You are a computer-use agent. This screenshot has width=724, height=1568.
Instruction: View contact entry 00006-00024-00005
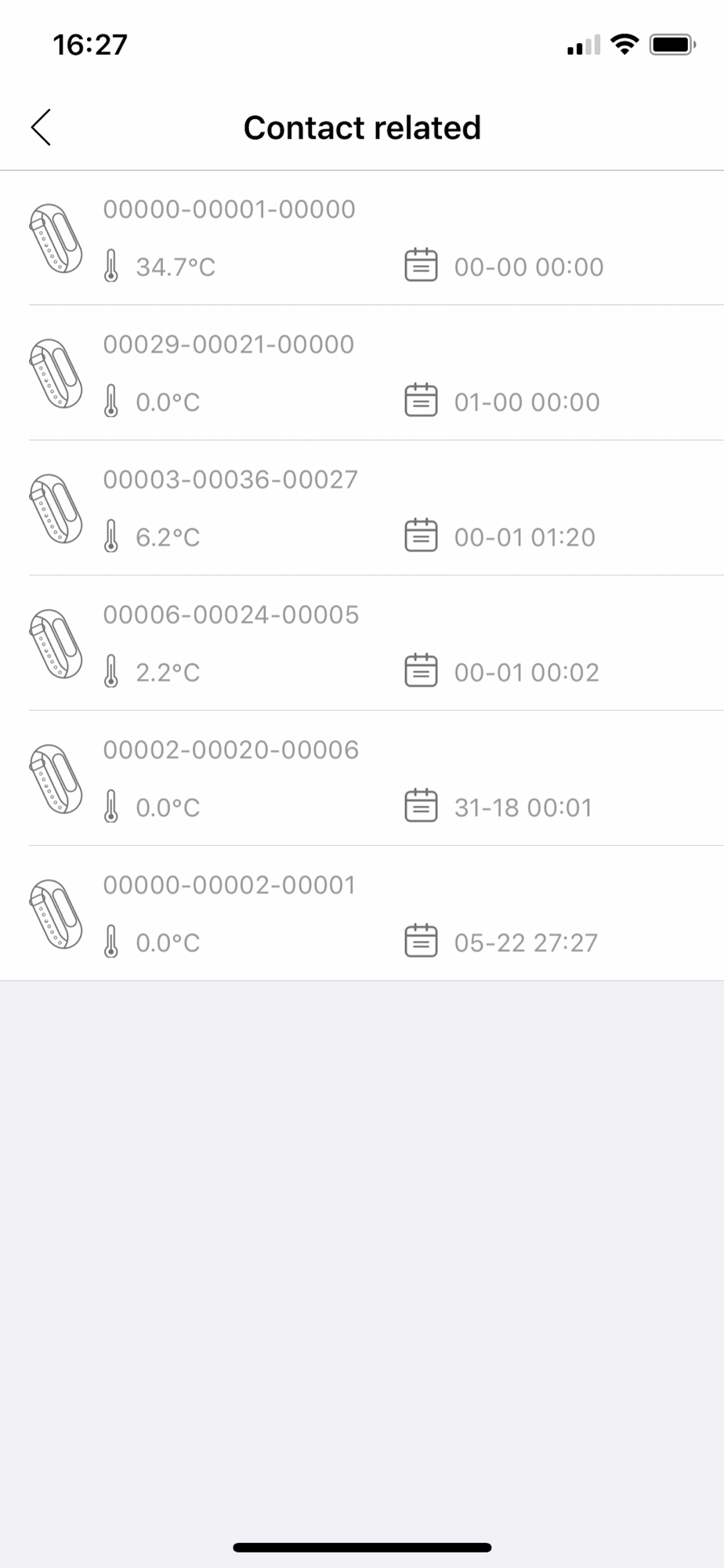point(360,643)
